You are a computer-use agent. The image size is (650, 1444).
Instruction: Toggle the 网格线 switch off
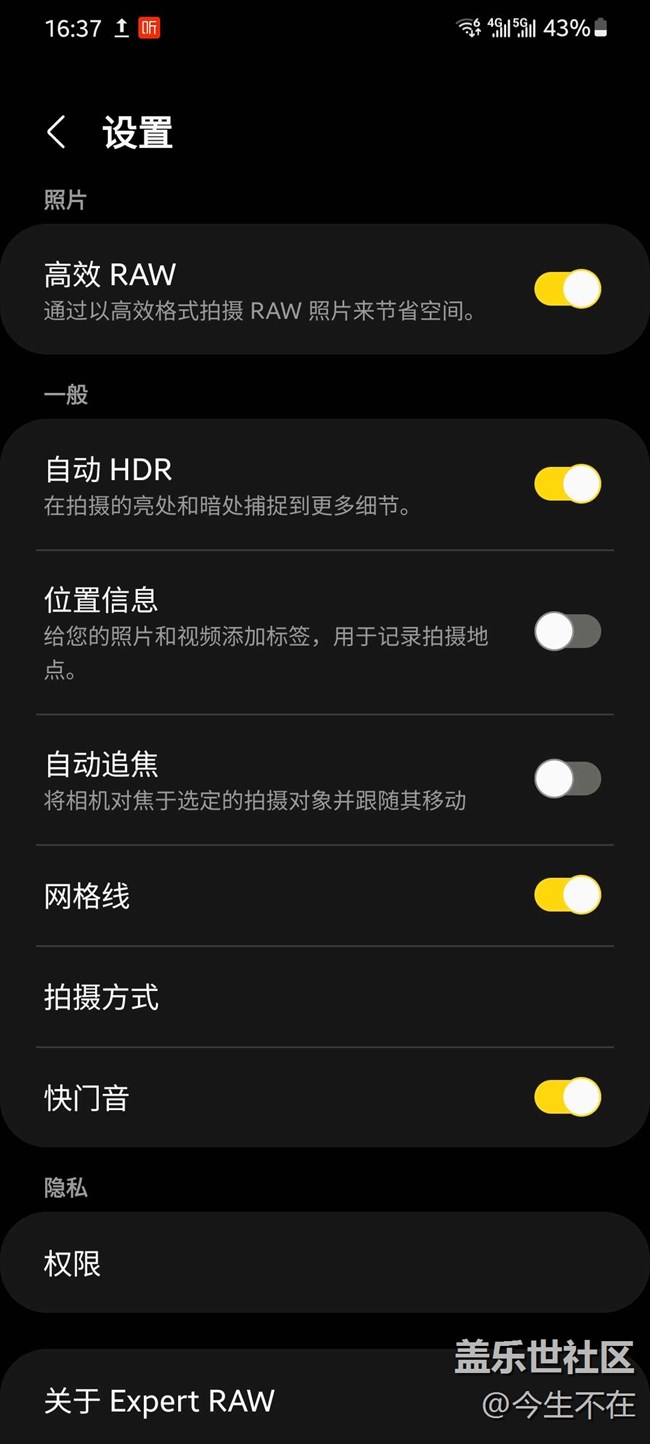(x=568, y=895)
